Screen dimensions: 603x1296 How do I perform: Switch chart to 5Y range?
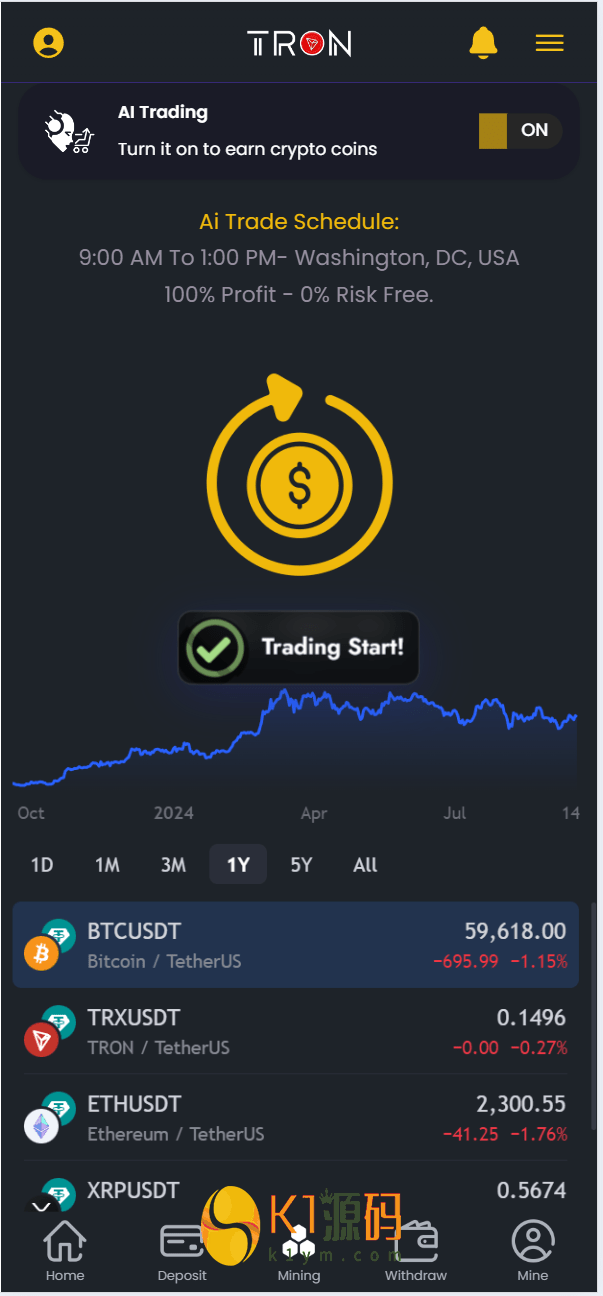tap(301, 865)
